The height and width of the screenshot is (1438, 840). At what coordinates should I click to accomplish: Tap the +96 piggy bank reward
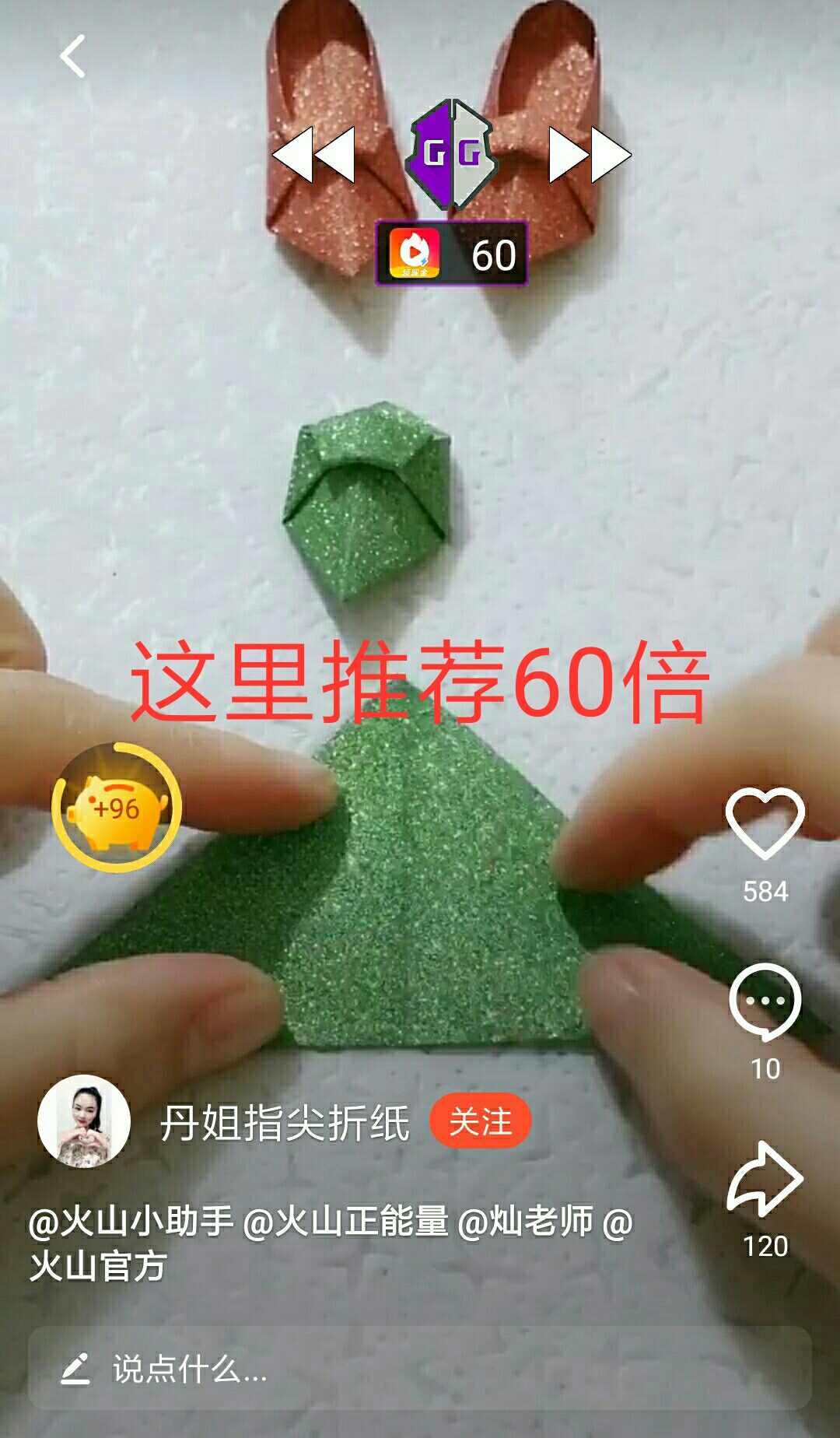pos(117,808)
